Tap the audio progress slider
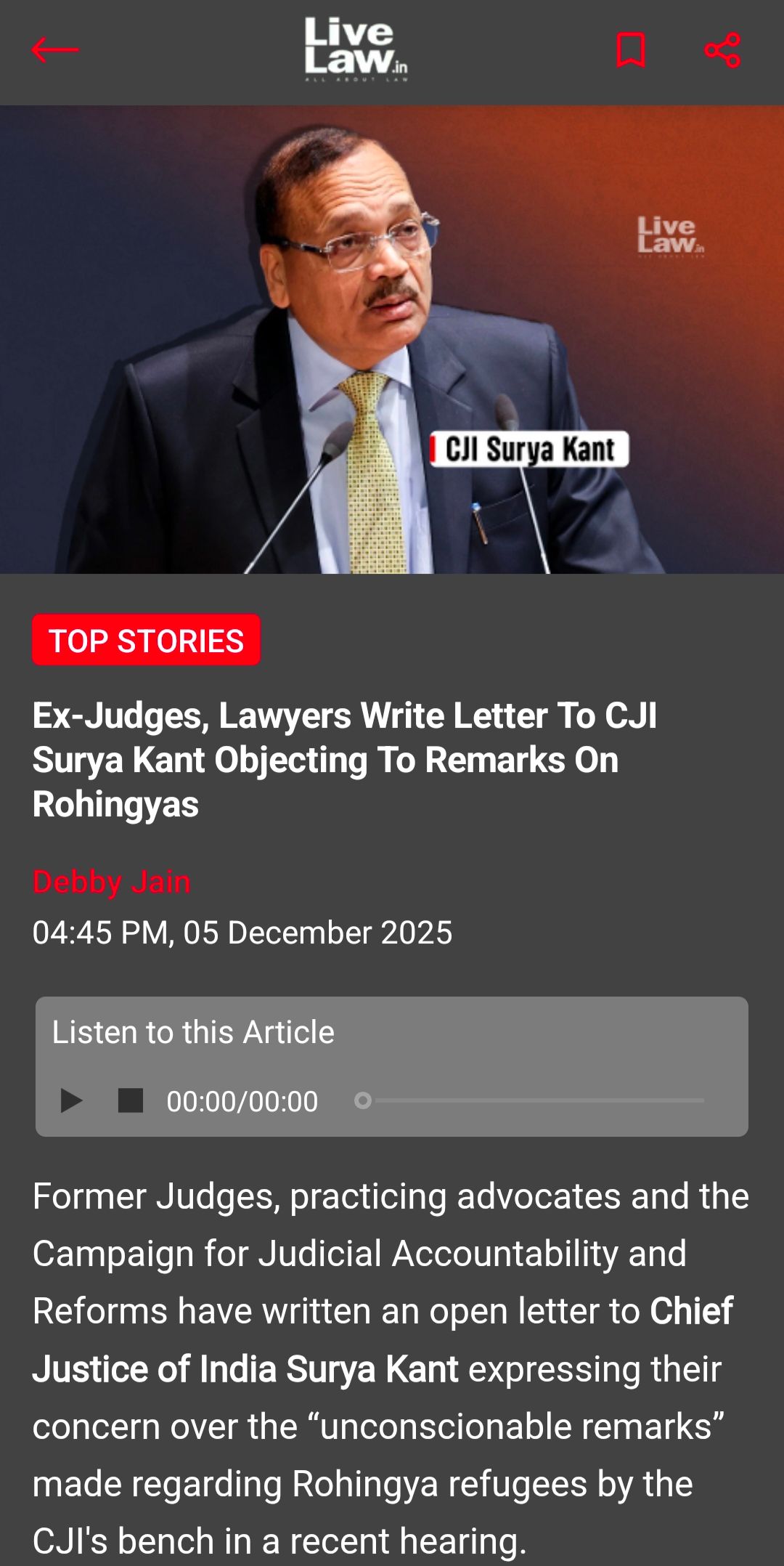 pyautogui.click(x=530, y=1101)
